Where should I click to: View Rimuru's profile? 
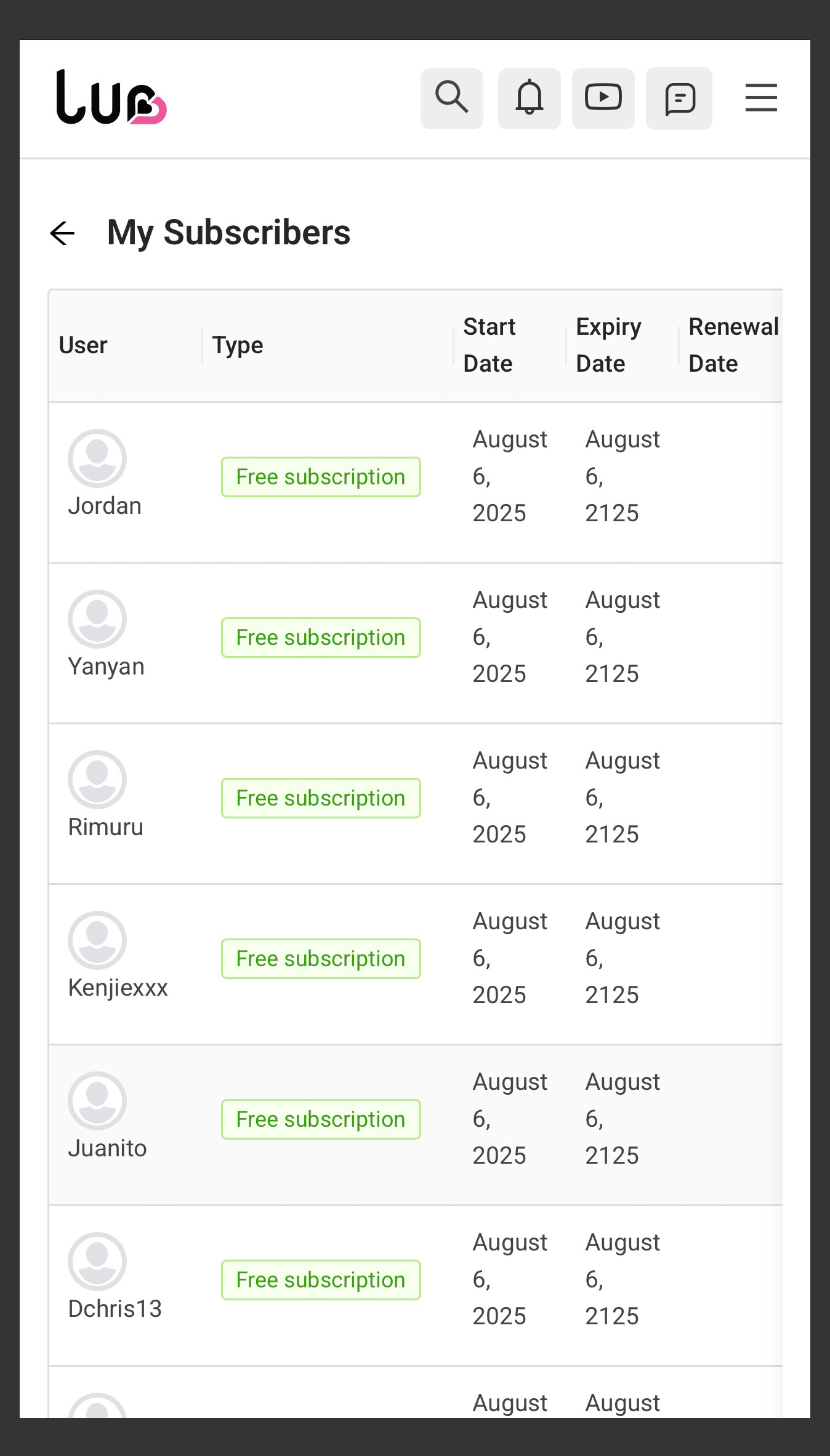(105, 795)
